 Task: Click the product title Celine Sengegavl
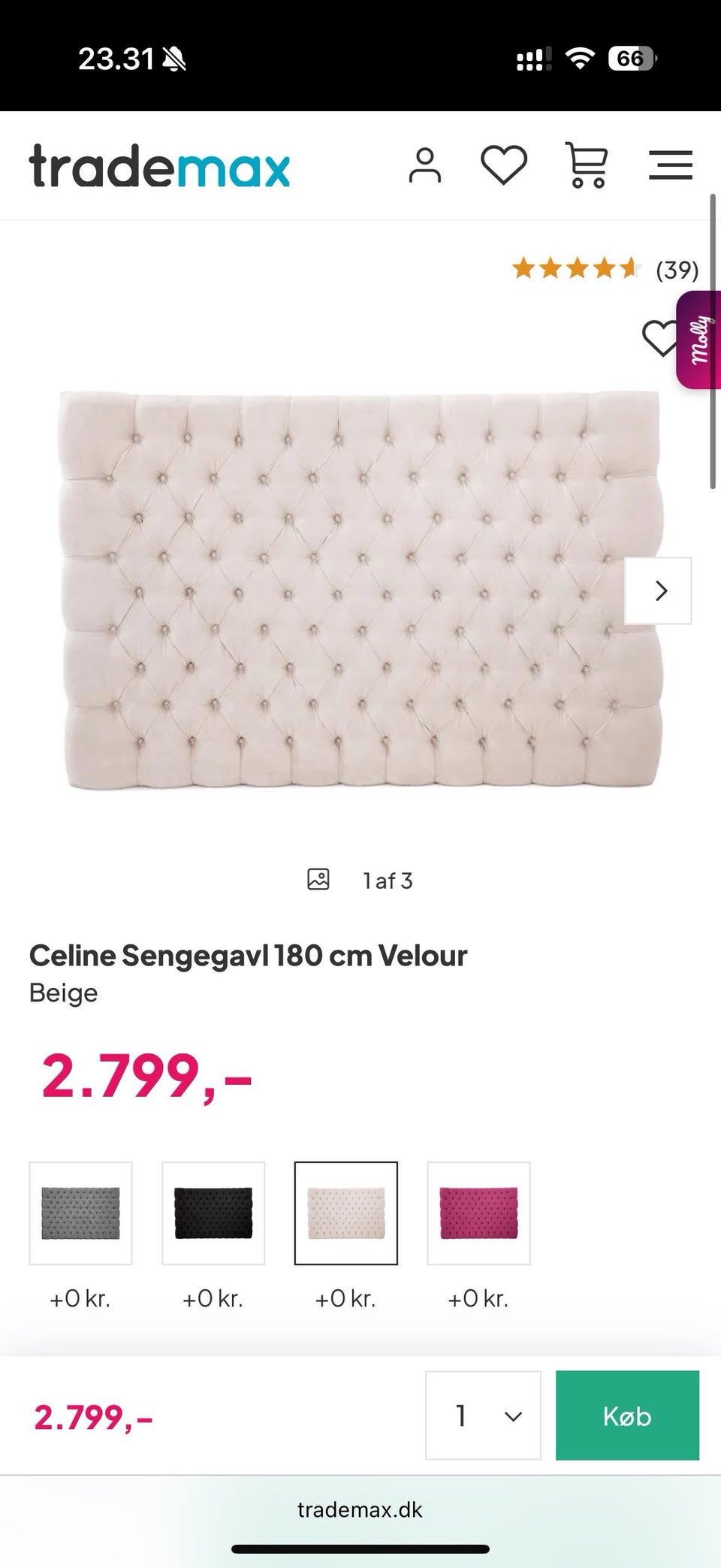(x=248, y=954)
